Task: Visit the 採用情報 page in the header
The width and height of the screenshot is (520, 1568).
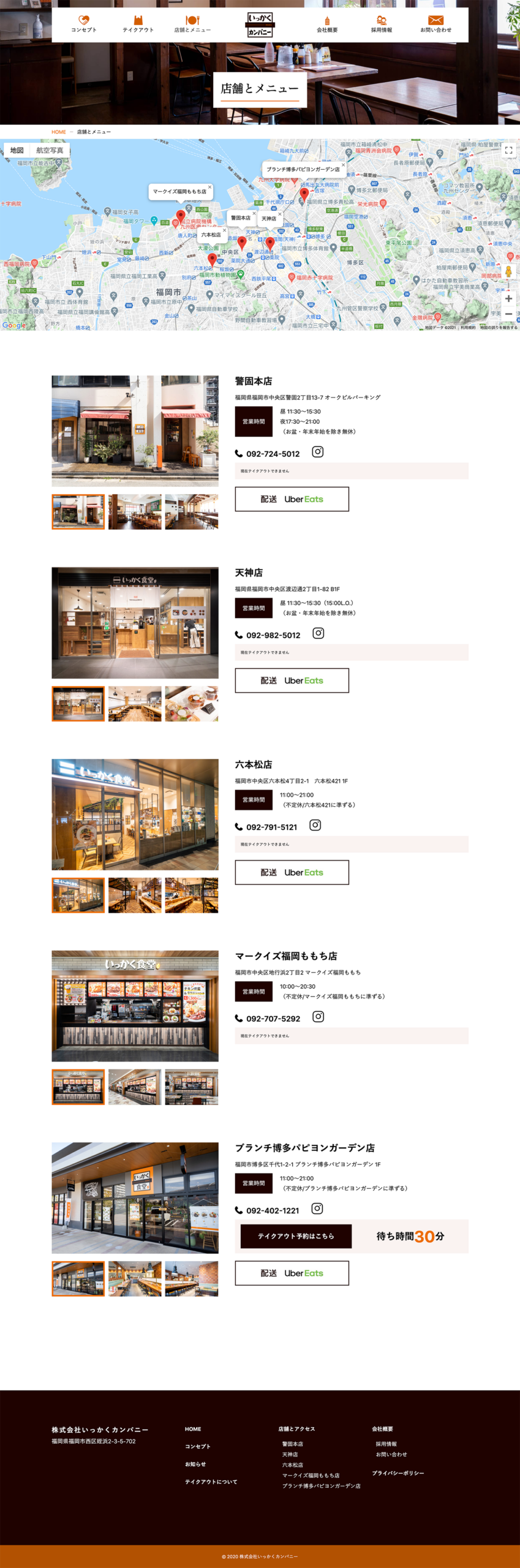Action: pyautogui.click(x=381, y=24)
